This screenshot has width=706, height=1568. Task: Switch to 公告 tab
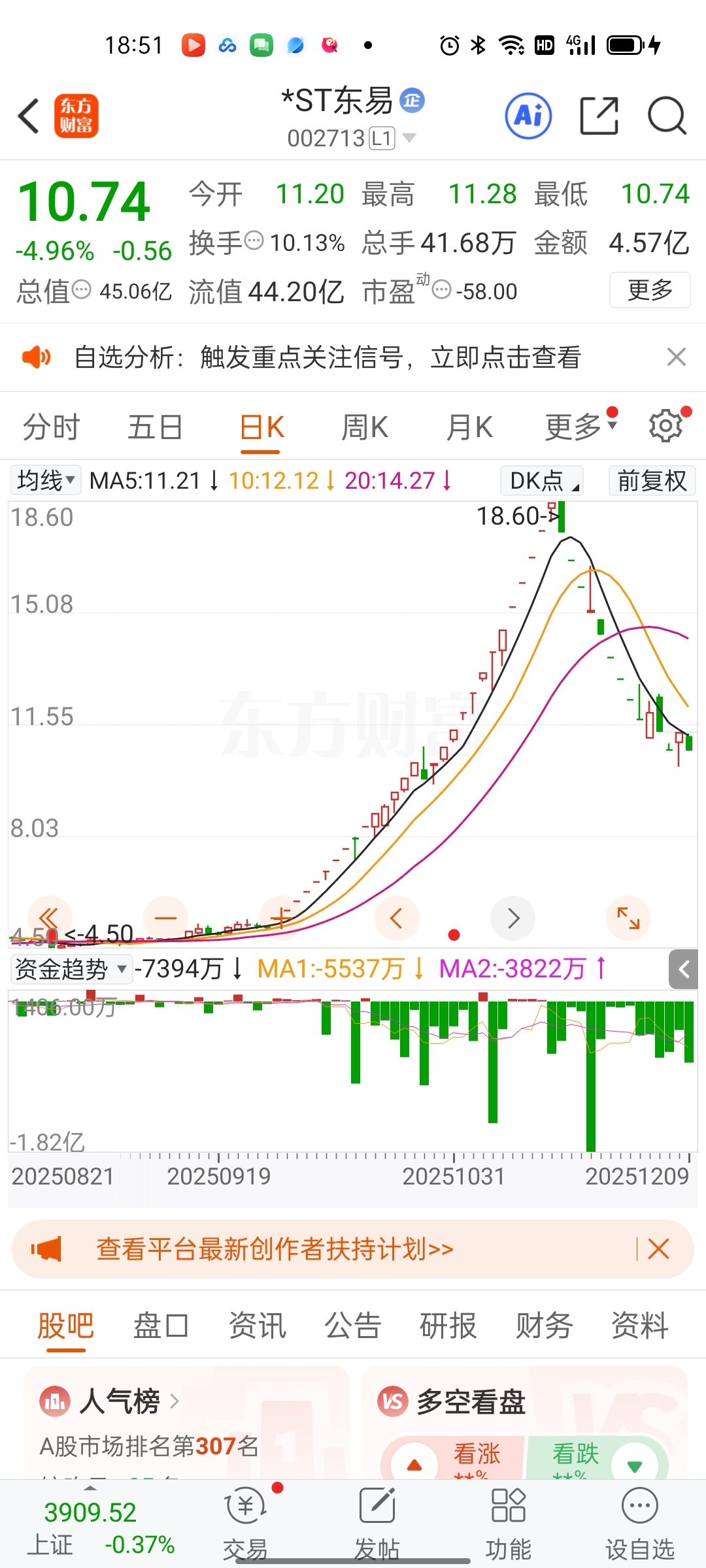[x=352, y=1326]
